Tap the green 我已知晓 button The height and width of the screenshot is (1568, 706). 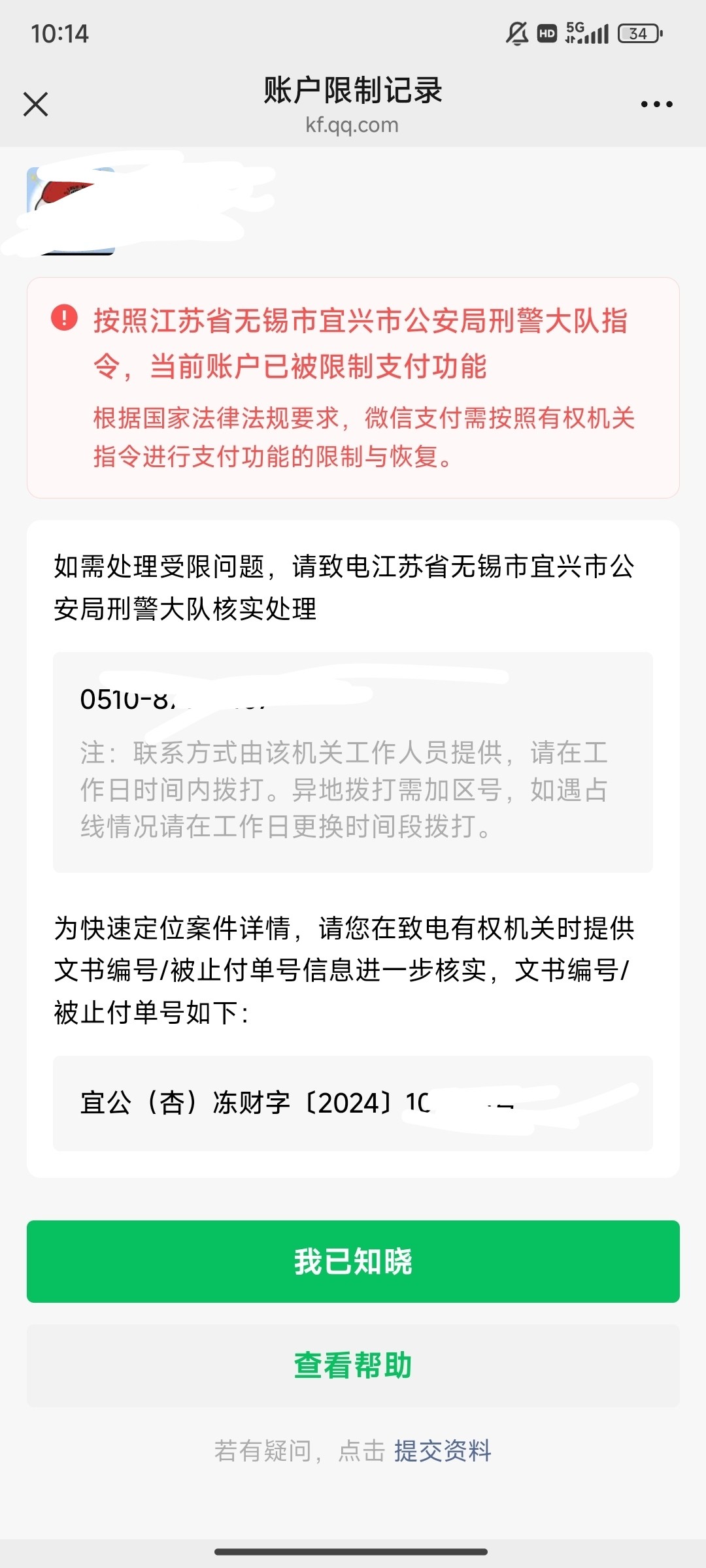[x=353, y=1261]
